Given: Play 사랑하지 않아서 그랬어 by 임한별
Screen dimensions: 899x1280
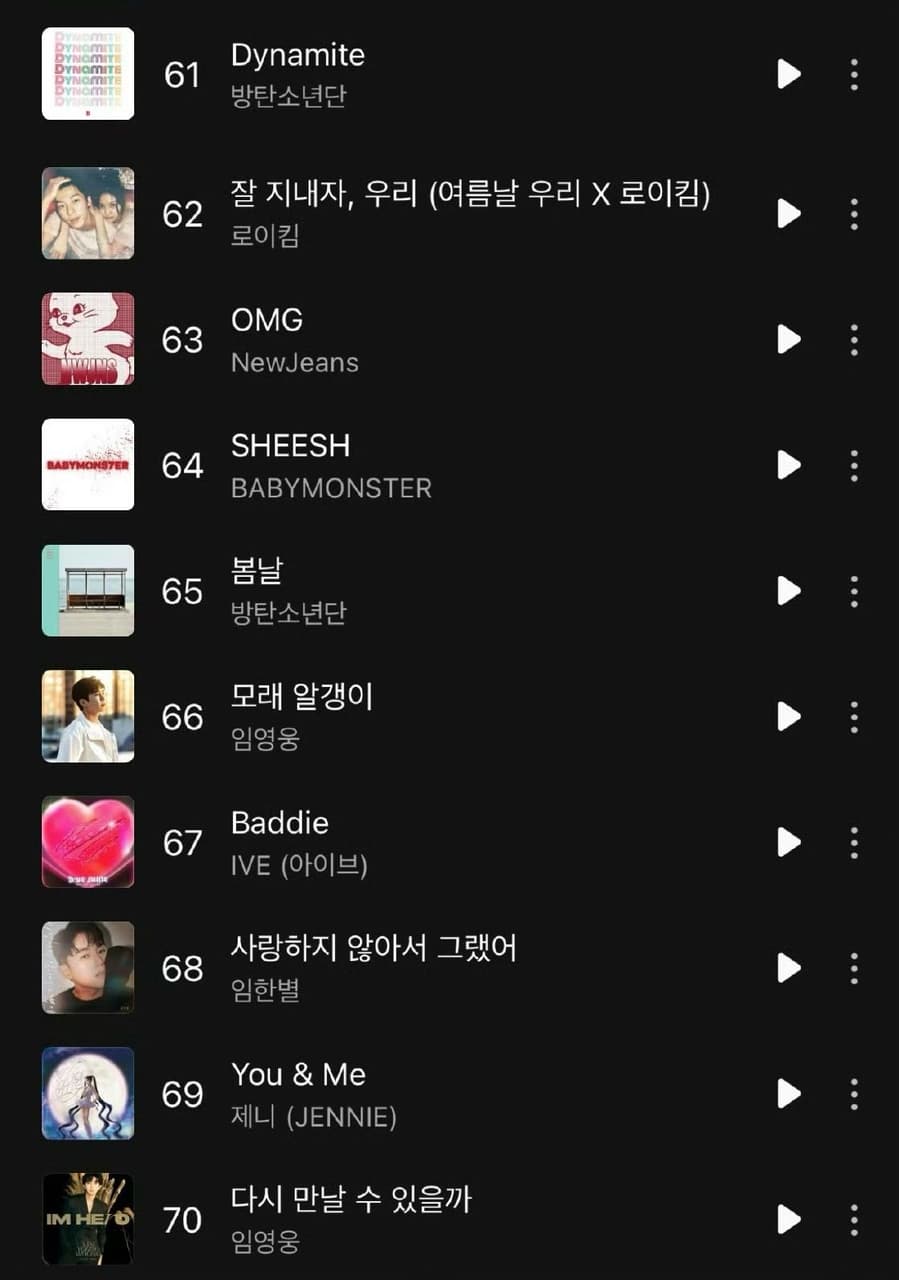Looking at the screenshot, I should tap(789, 968).
